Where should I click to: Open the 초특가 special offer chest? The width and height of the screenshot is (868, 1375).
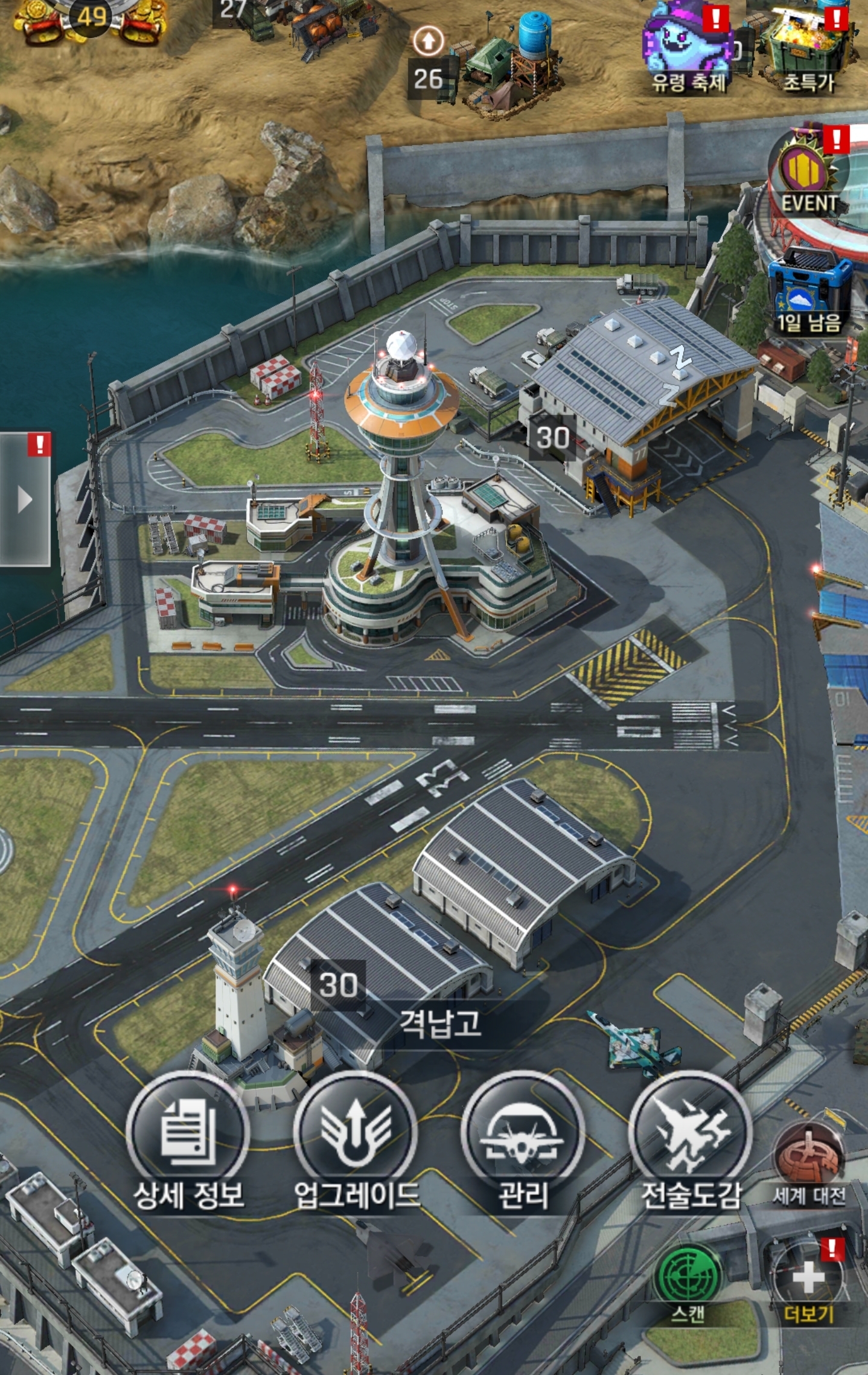[x=808, y=48]
